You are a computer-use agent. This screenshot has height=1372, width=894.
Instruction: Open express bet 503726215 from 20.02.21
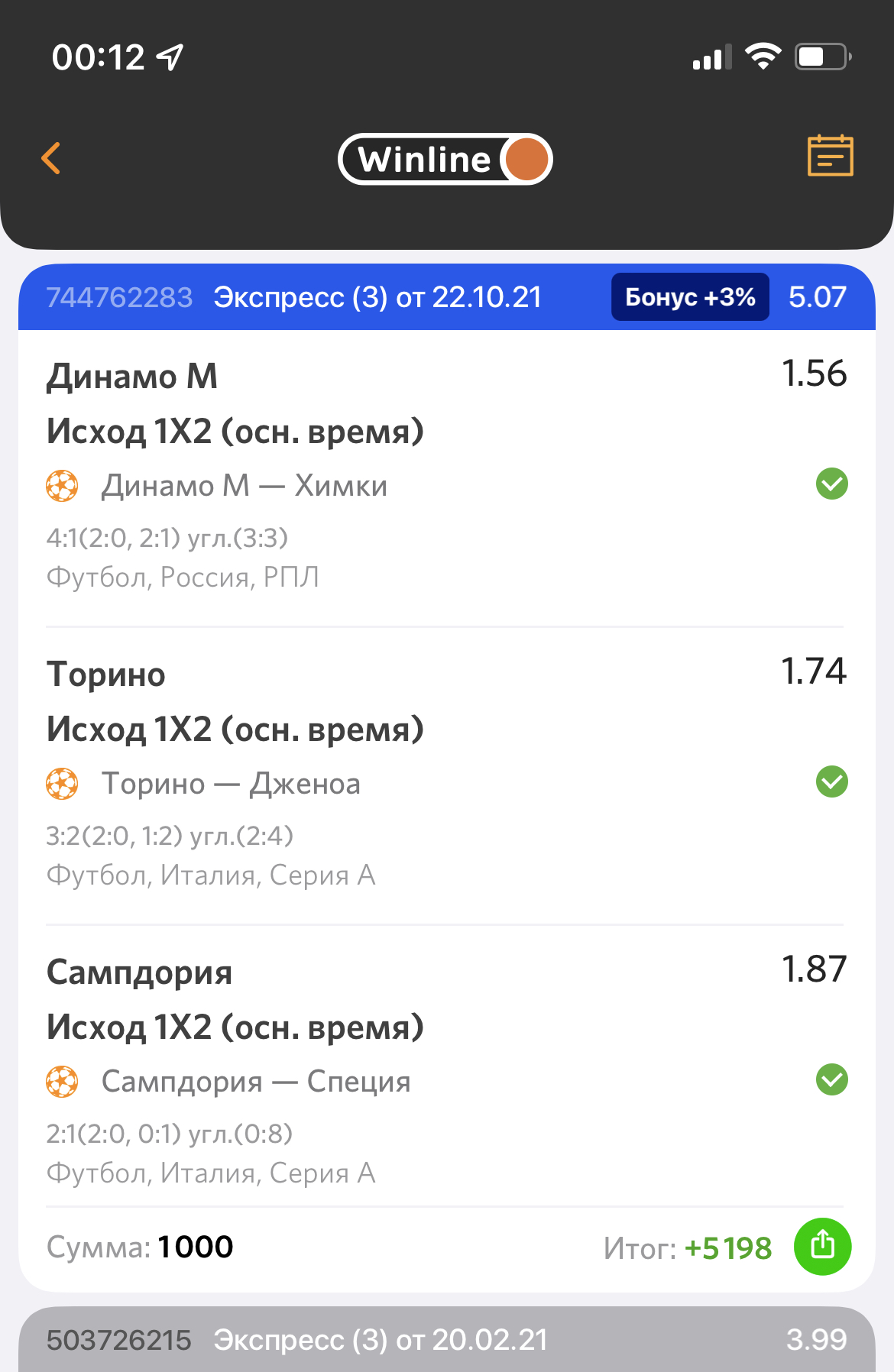click(446, 1340)
